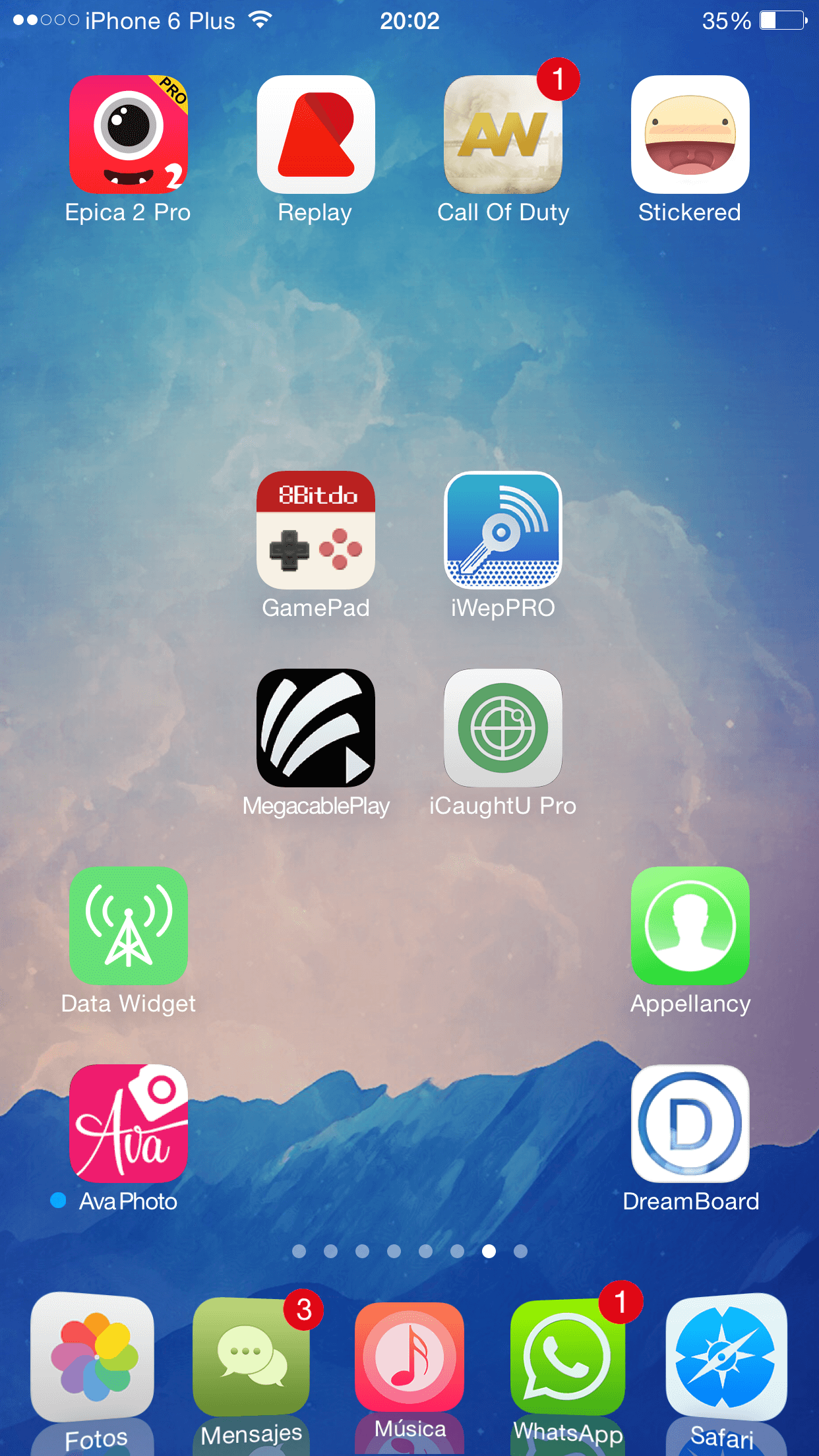Image resolution: width=819 pixels, height=1456 pixels.
Task: Open iWepPRO app
Action: click(x=503, y=530)
